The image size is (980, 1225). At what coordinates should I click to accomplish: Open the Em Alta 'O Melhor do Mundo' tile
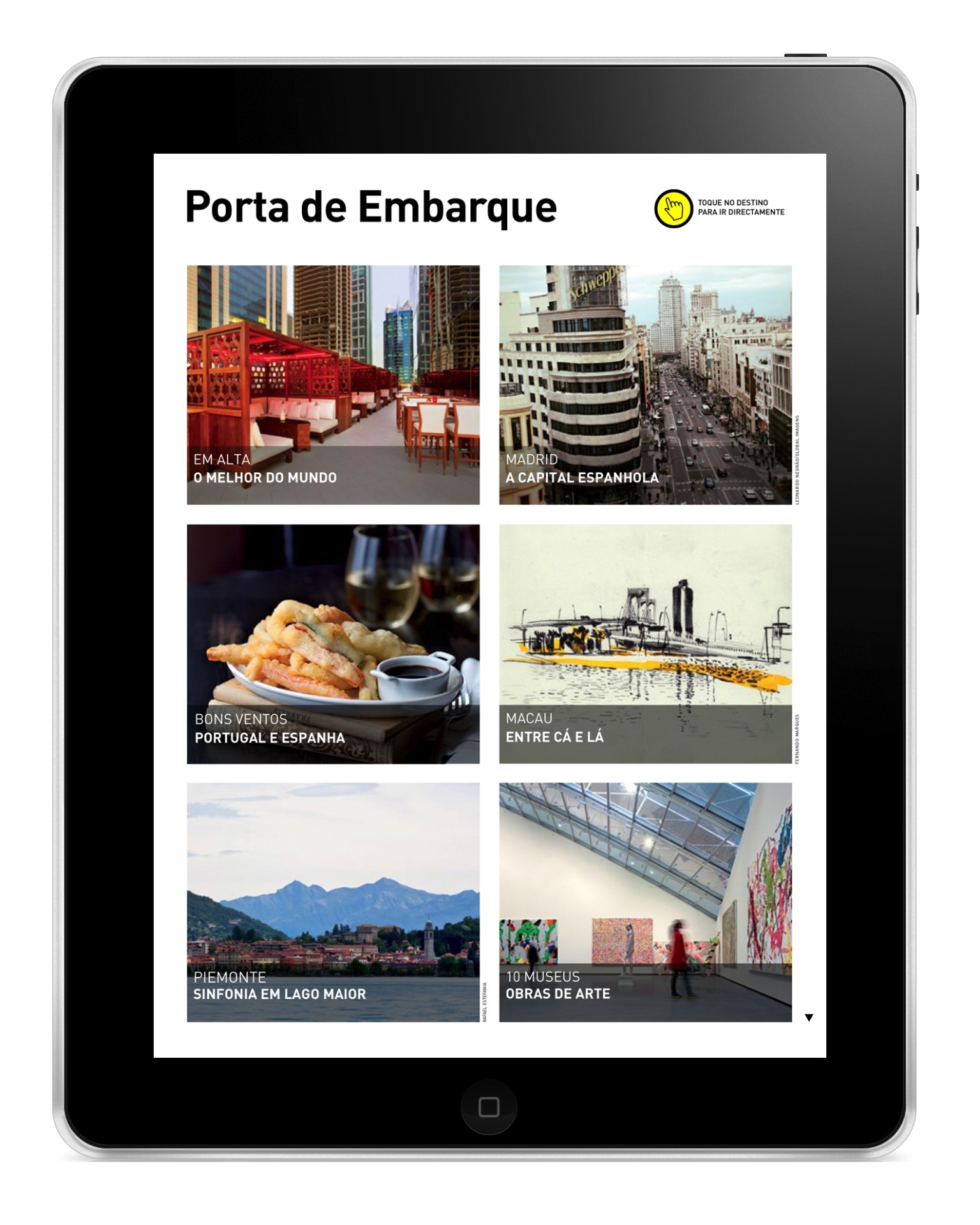(x=333, y=385)
